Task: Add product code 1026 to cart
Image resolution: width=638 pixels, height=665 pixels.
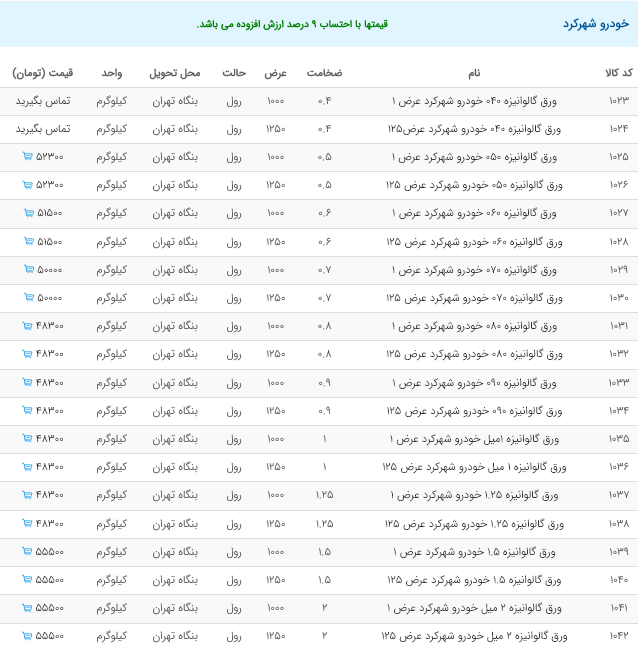Action: 27,185
